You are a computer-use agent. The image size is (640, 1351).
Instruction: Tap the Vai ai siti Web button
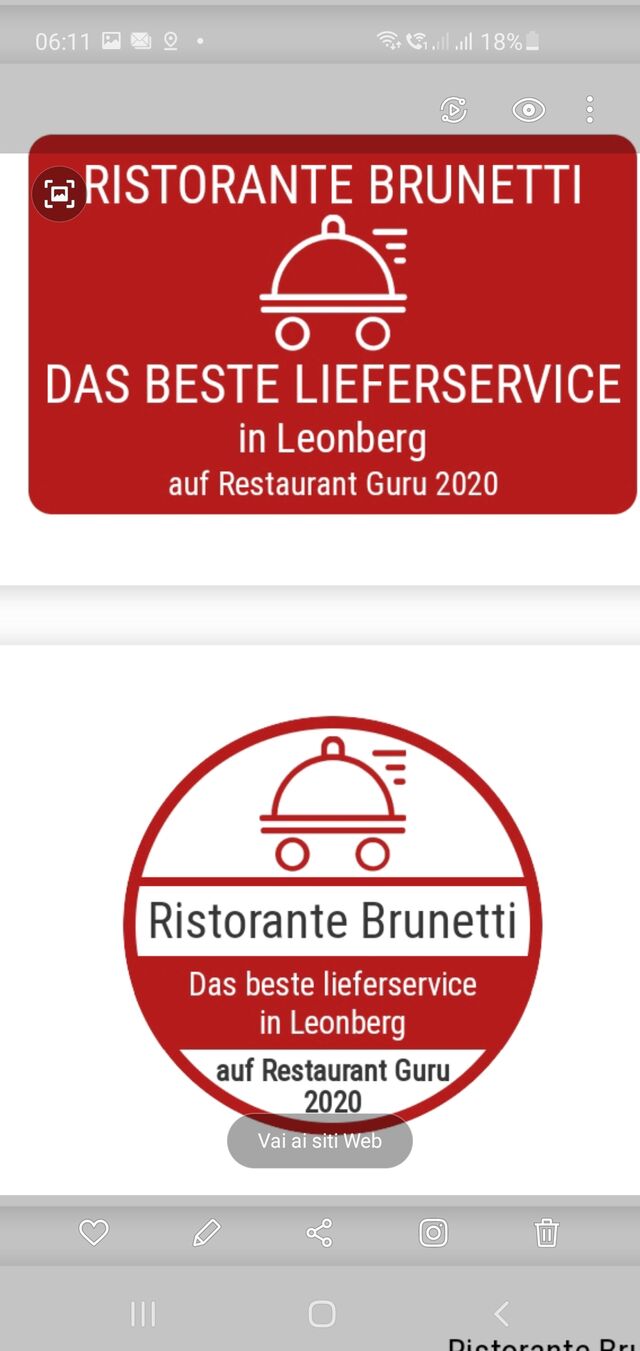click(320, 1141)
